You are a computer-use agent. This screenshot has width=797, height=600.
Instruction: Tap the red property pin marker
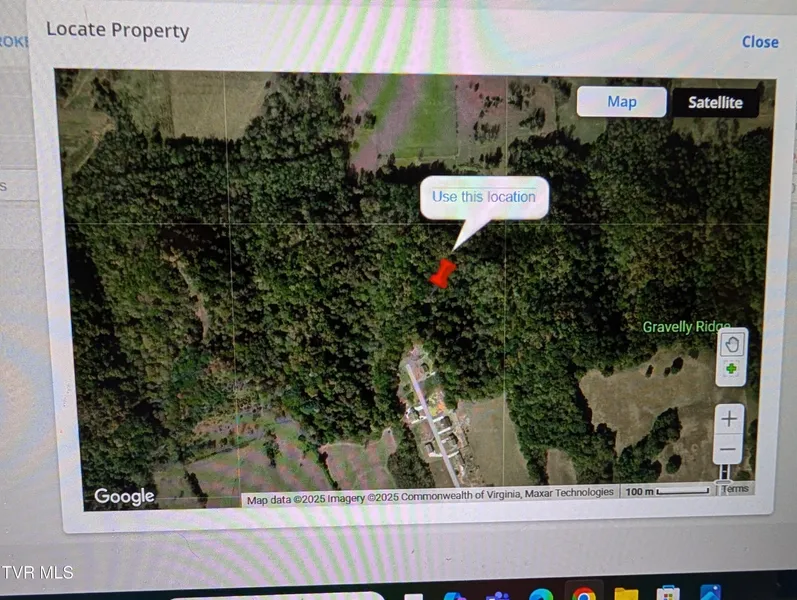(x=441, y=272)
